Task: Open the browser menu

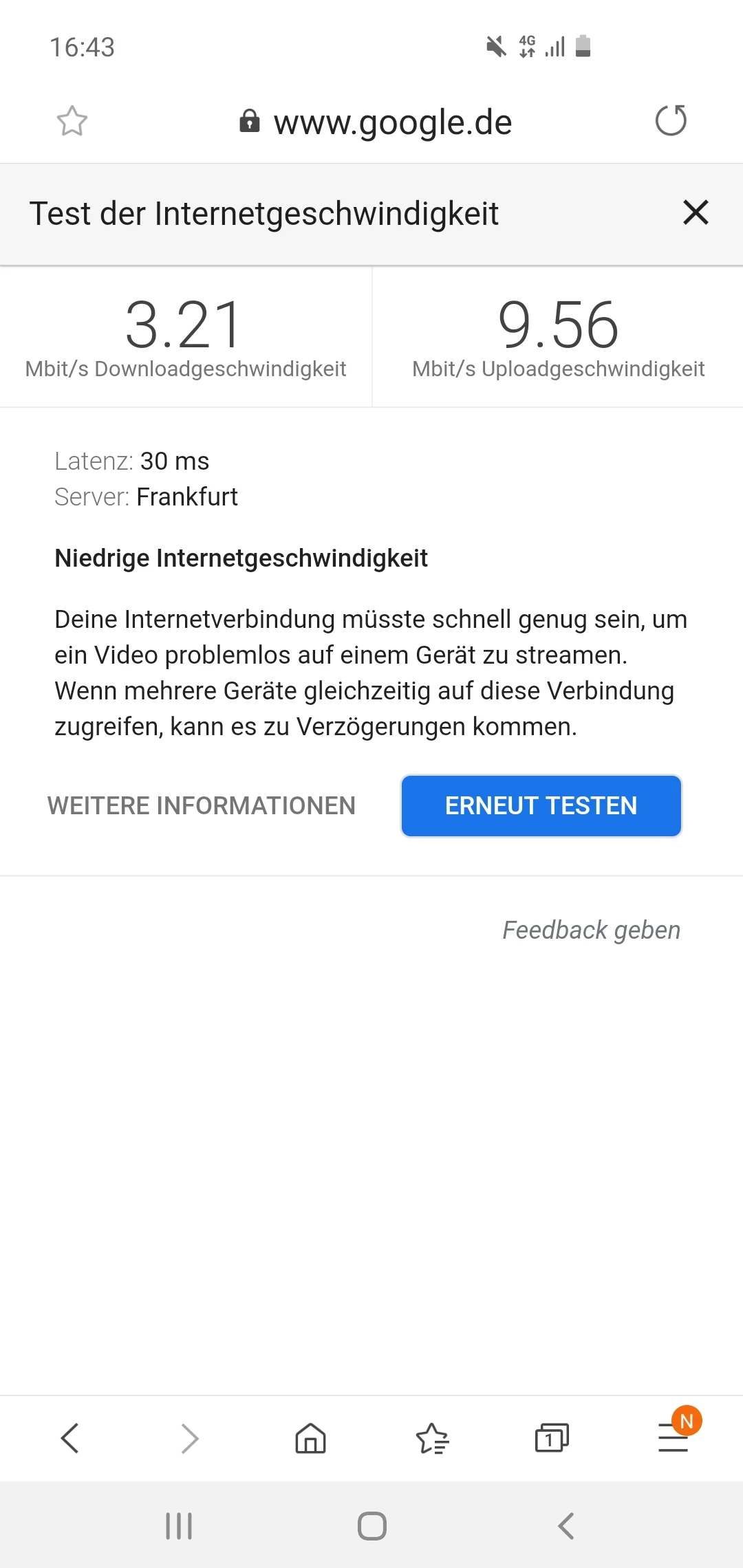Action: coord(673,1438)
